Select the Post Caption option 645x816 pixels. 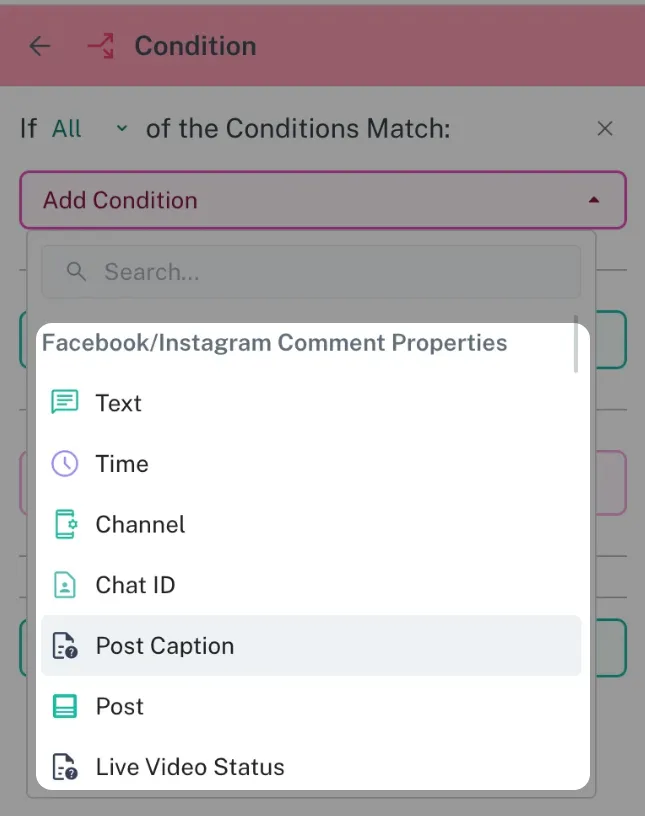coord(165,646)
